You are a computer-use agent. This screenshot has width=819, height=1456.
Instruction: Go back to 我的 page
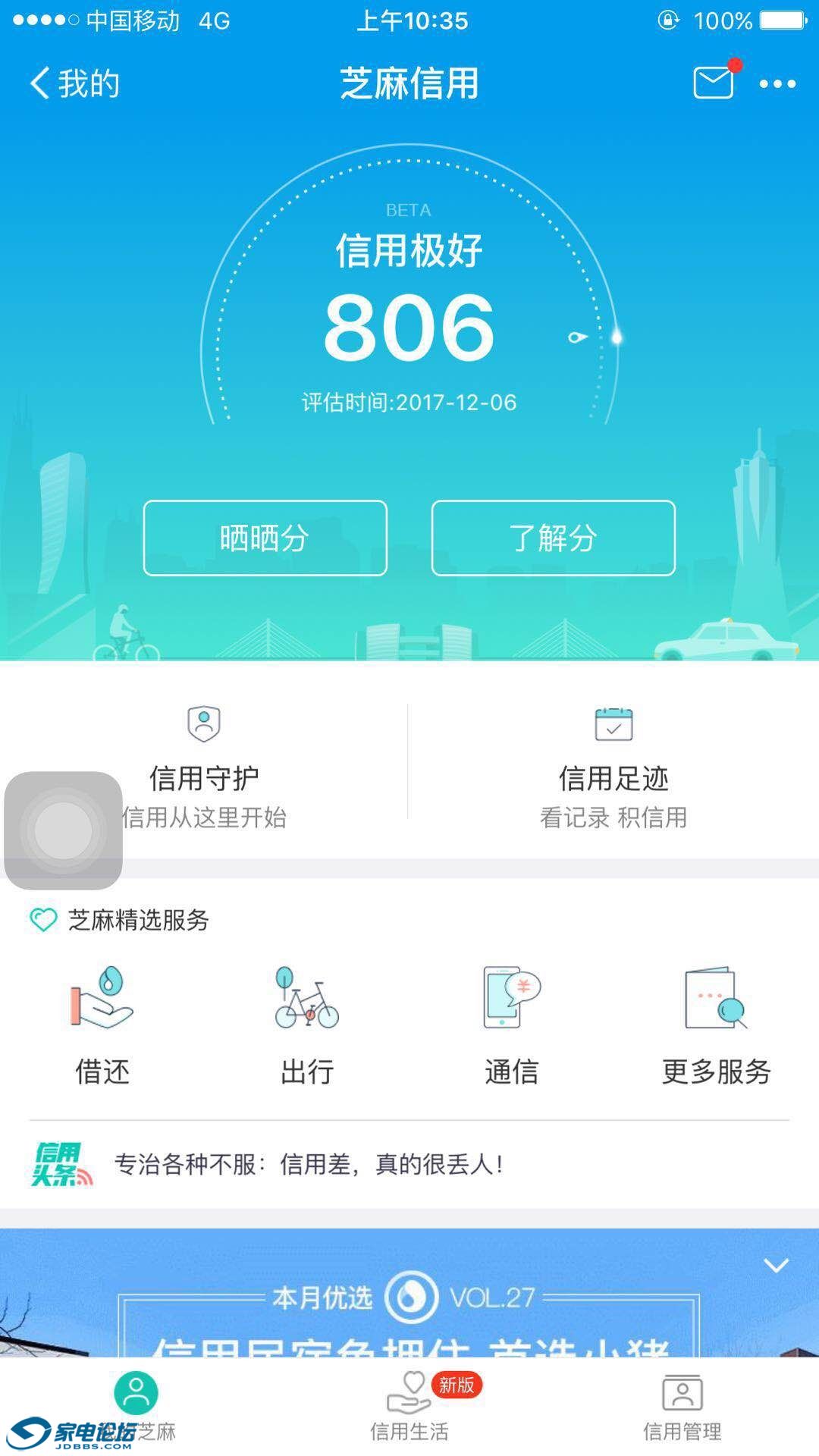click(x=74, y=83)
